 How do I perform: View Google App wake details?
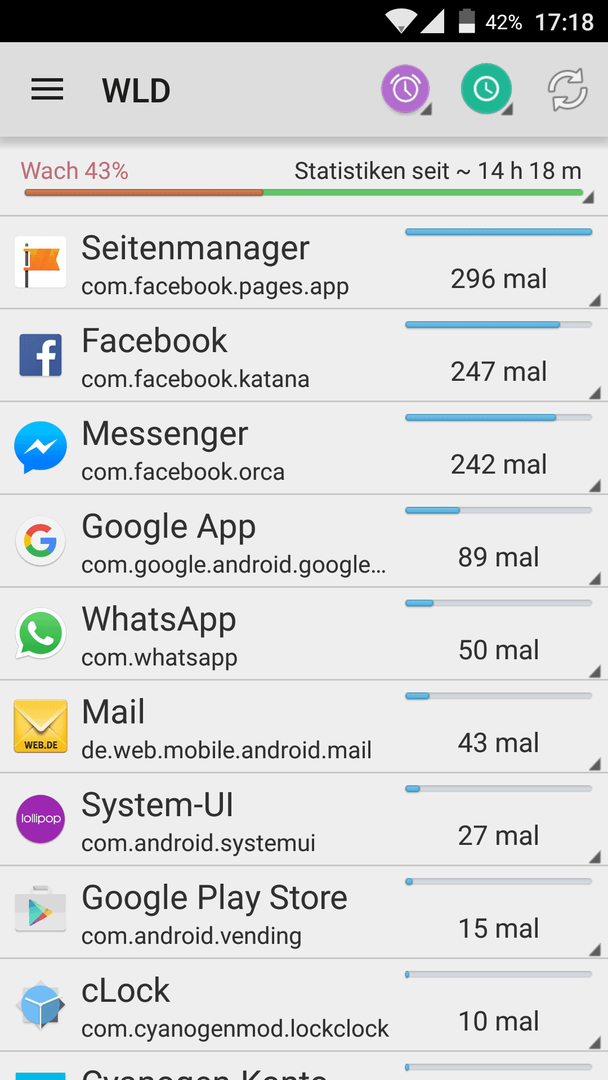304,541
